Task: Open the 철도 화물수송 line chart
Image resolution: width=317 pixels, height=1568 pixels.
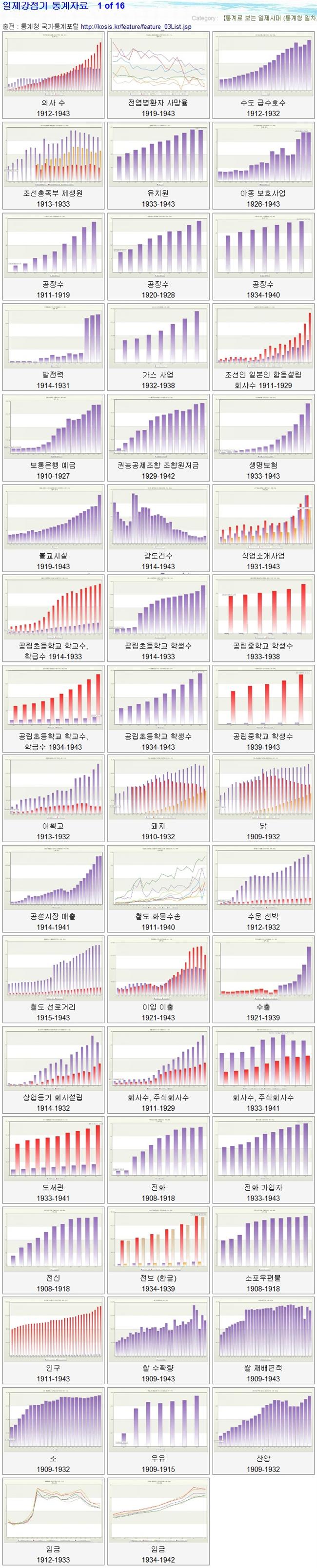Action: coord(158,878)
